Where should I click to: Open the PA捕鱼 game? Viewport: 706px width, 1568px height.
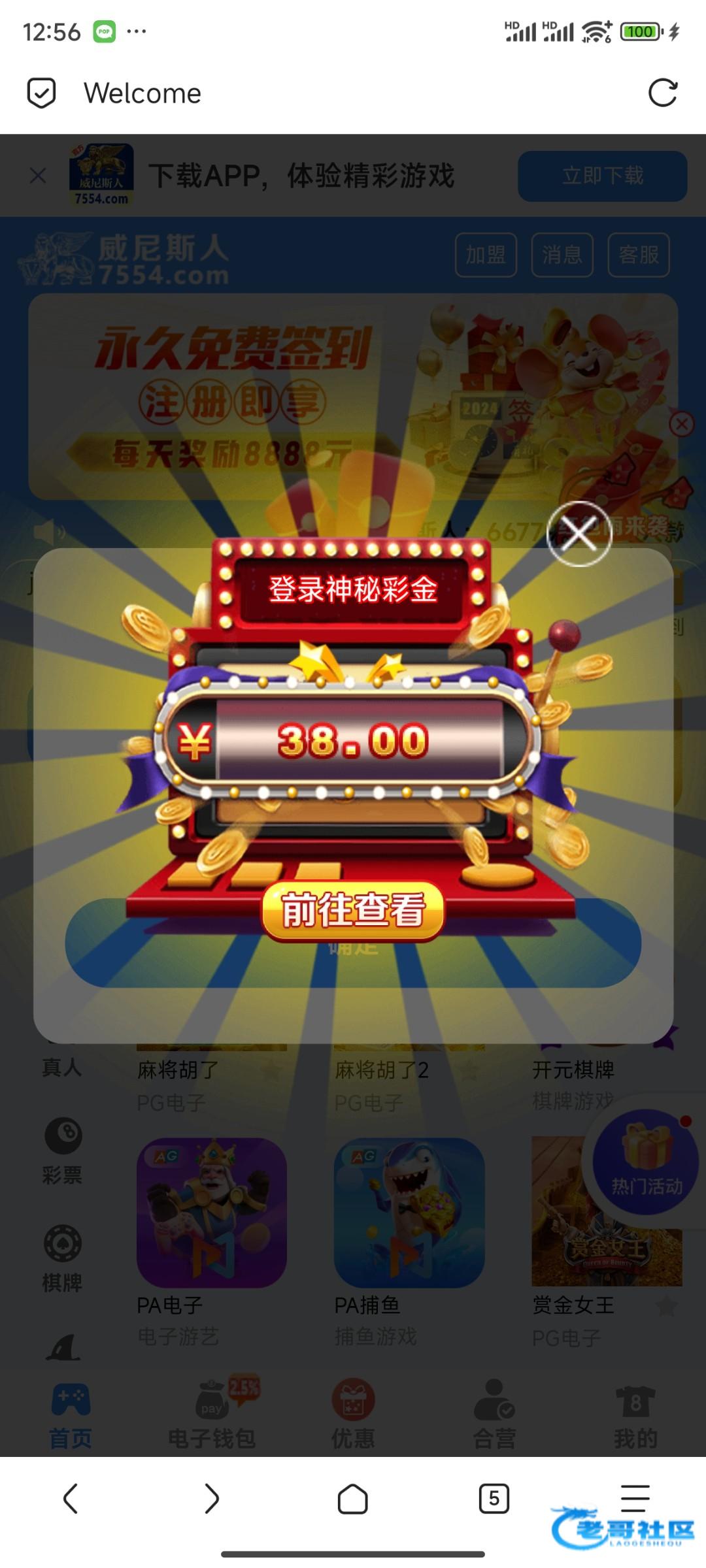coord(409,1213)
